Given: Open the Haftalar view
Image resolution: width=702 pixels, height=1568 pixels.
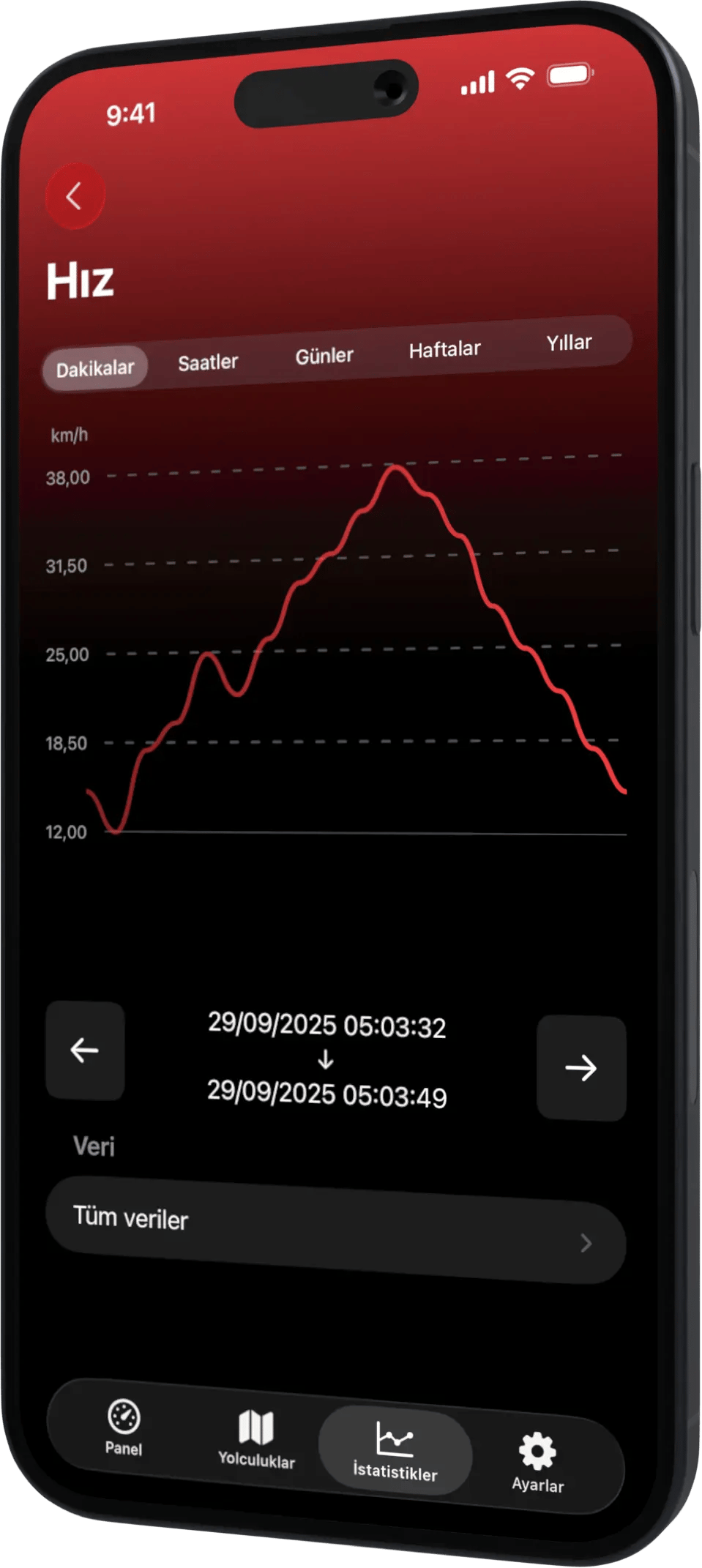Looking at the screenshot, I should (446, 349).
